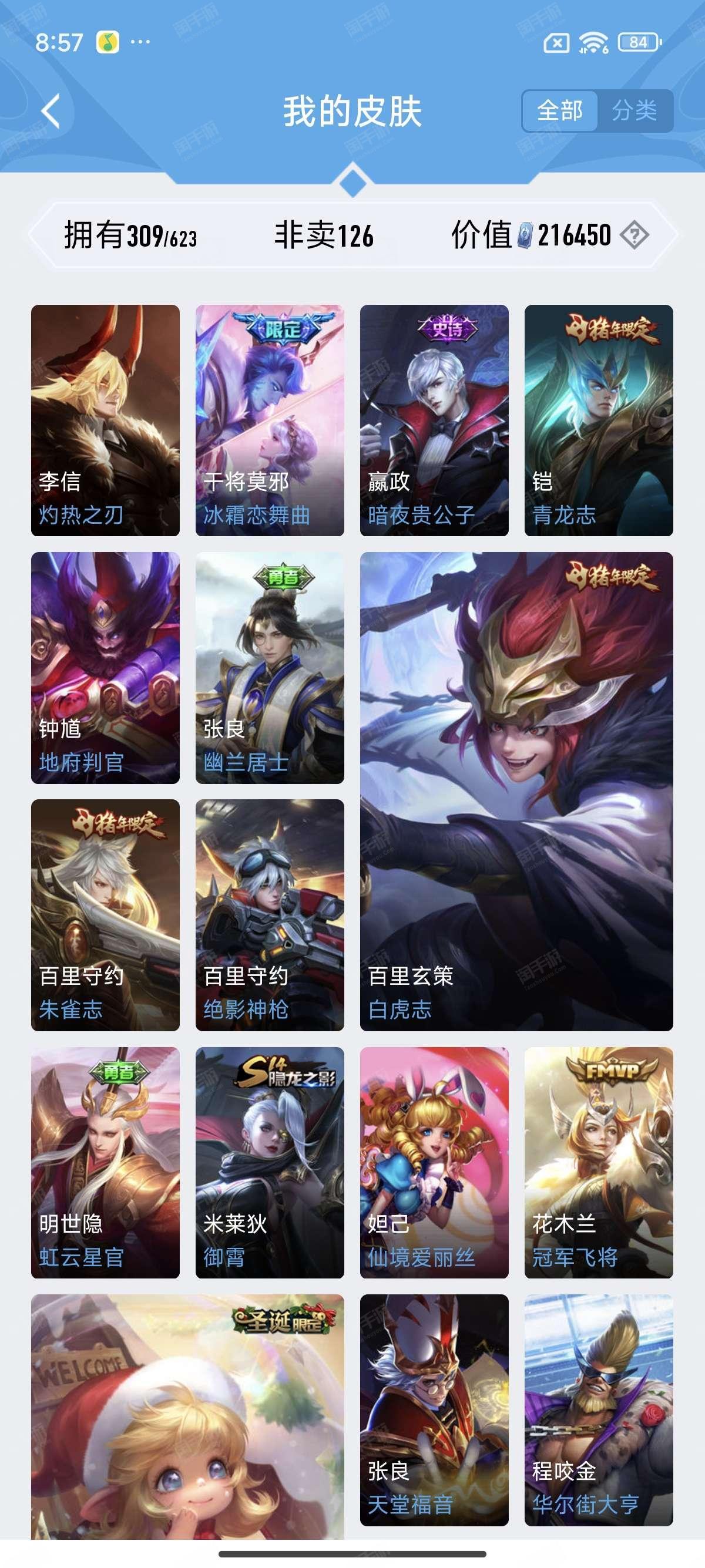Select 妲己 仙境爱丽丝 skin
Image resolution: width=705 pixels, height=1568 pixels.
(x=434, y=1163)
